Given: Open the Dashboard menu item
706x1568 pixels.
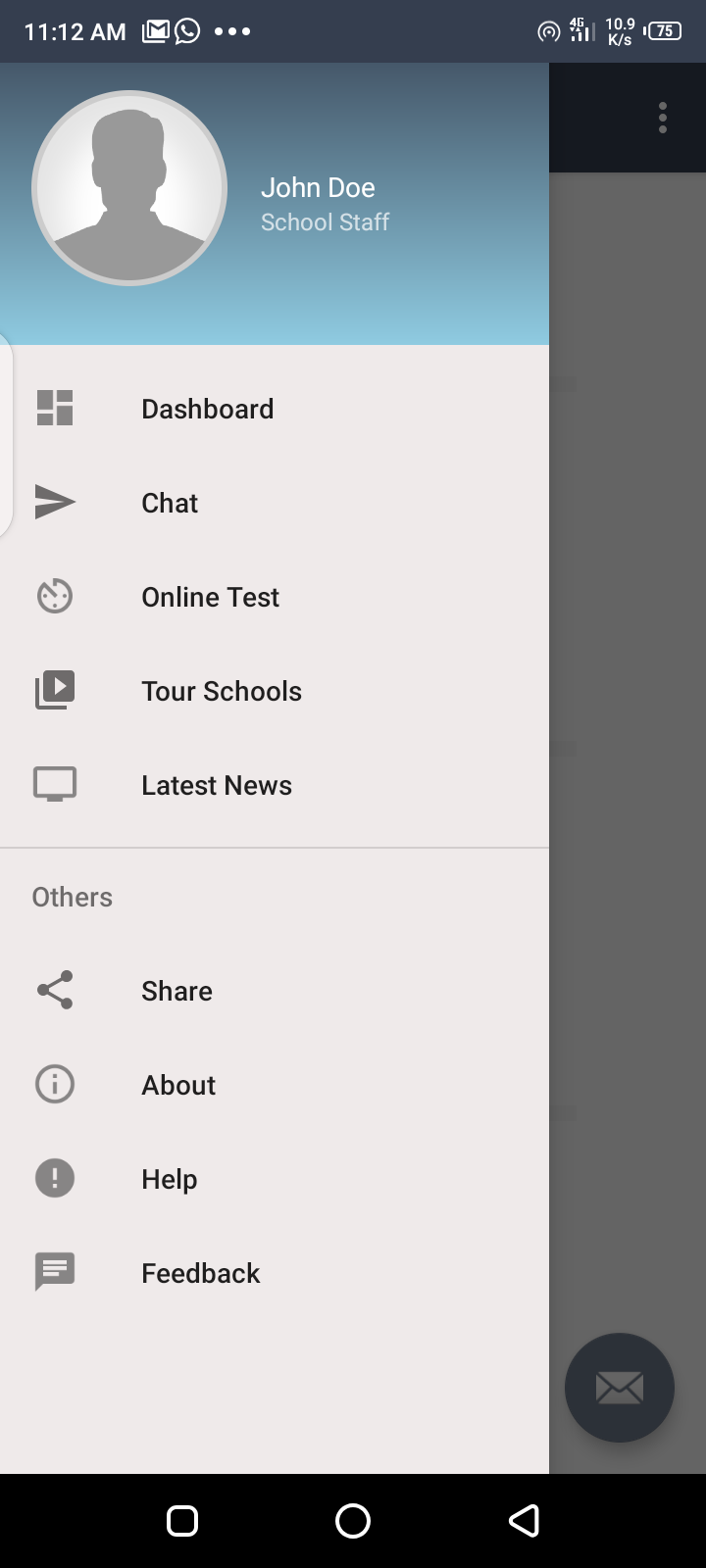Looking at the screenshot, I should coord(275,409).
